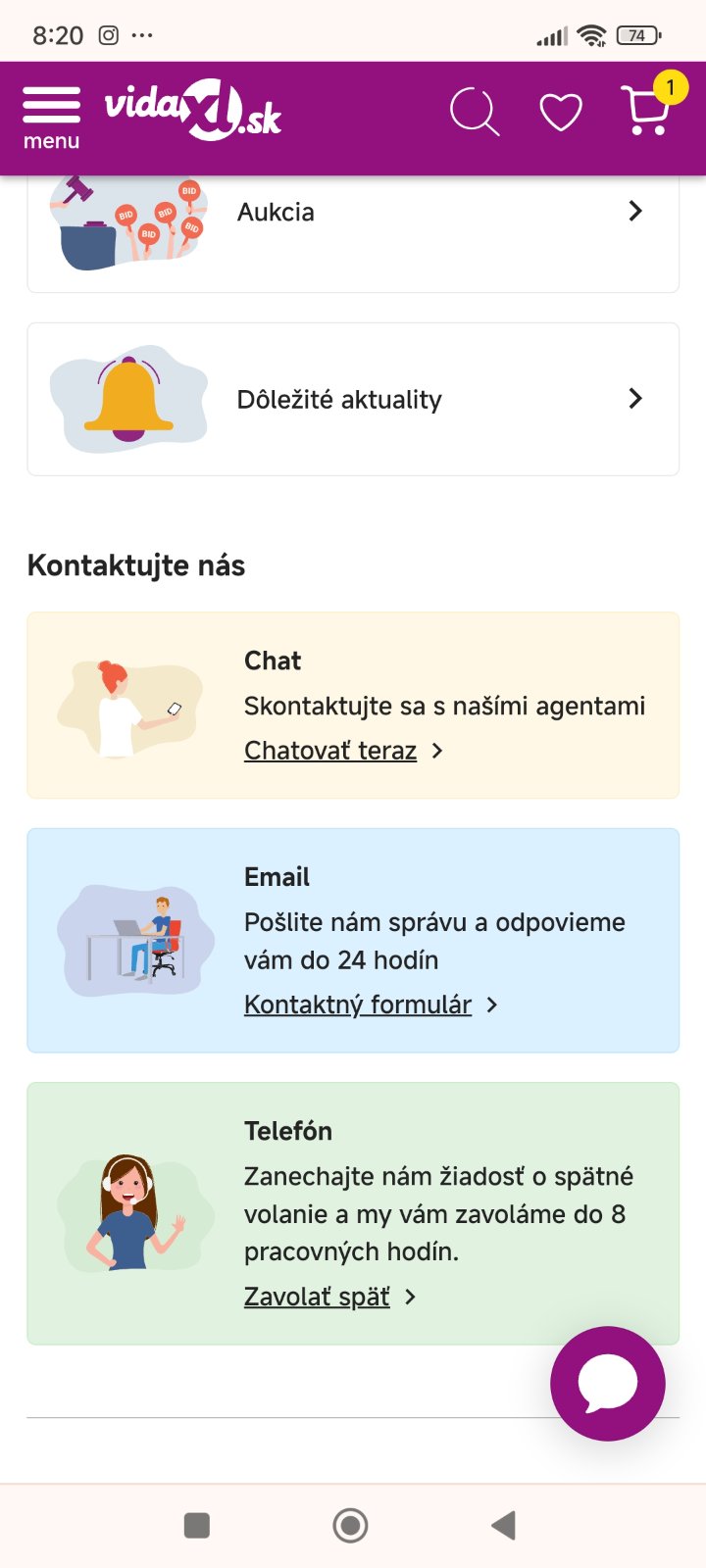Tap the Chatovať teraz link
Image resolution: width=706 pixels, height=1568 pixels.
330,751
